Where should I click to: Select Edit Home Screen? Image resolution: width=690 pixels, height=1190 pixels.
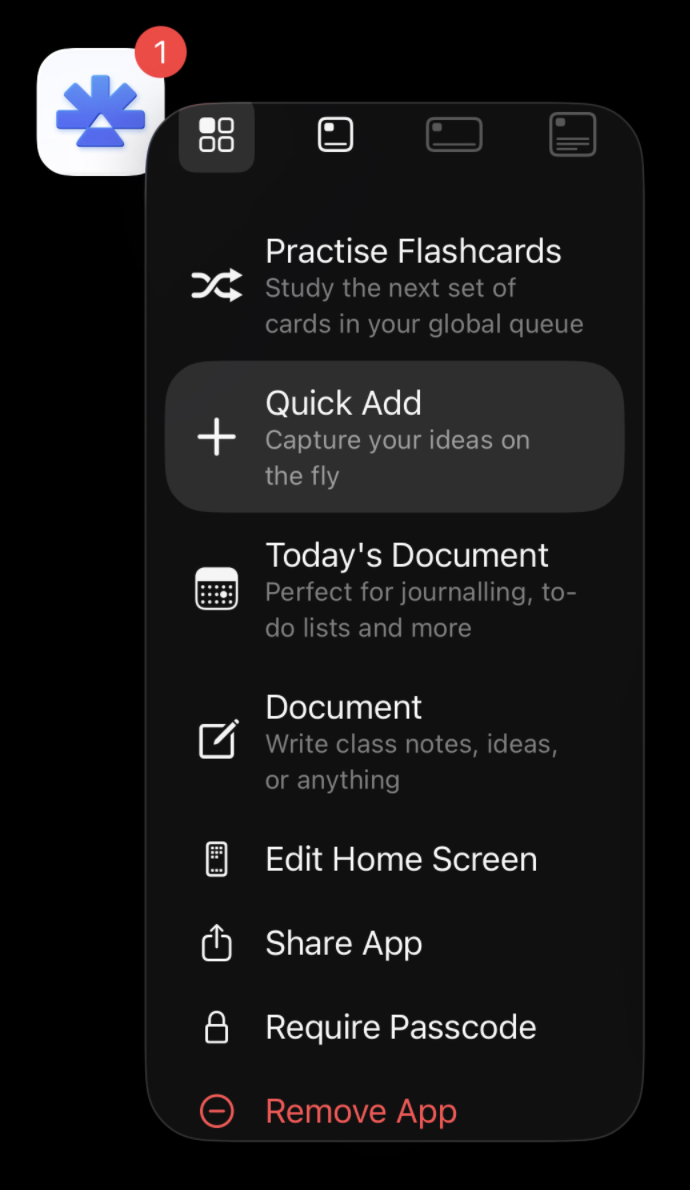click(x=394, y=860)
